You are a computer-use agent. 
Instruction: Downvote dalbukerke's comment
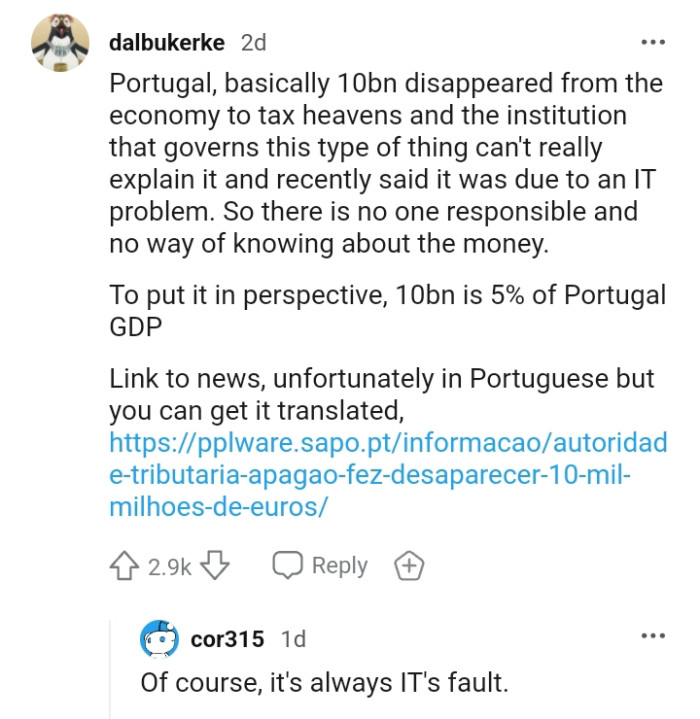click(215, 566)
